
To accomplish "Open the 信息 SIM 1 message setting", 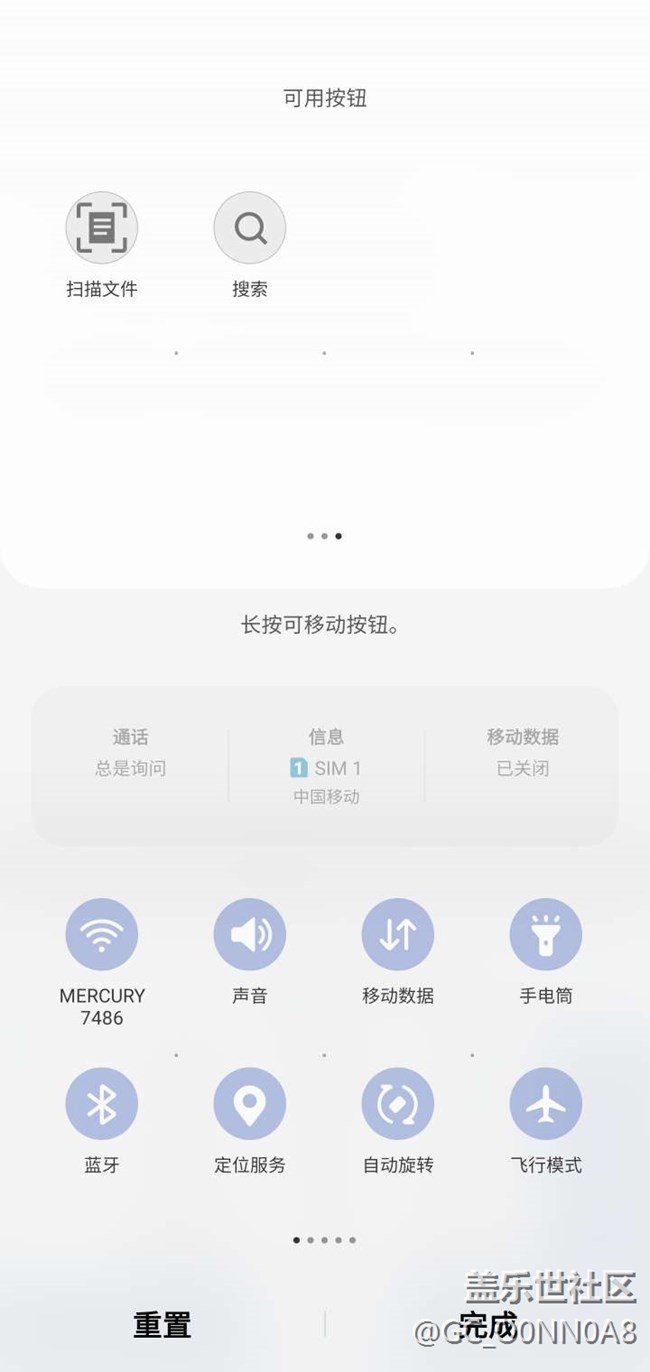I will (326, 766).
